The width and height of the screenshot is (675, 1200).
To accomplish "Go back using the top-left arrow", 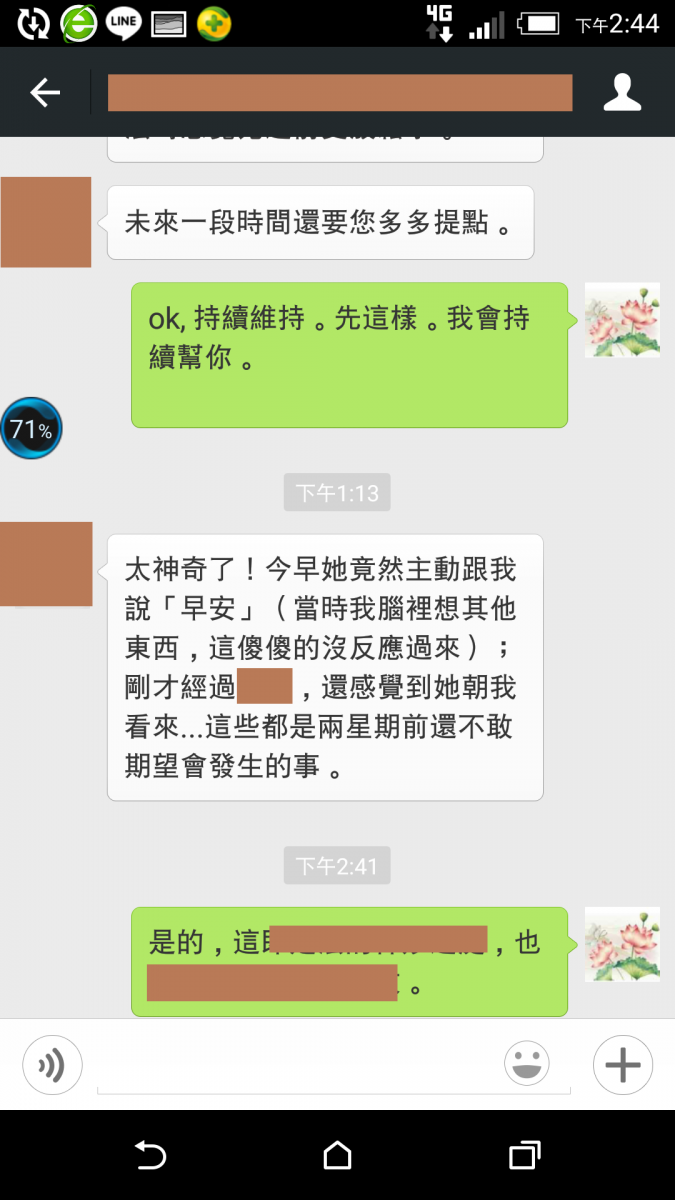I will (x=45, y=93).
